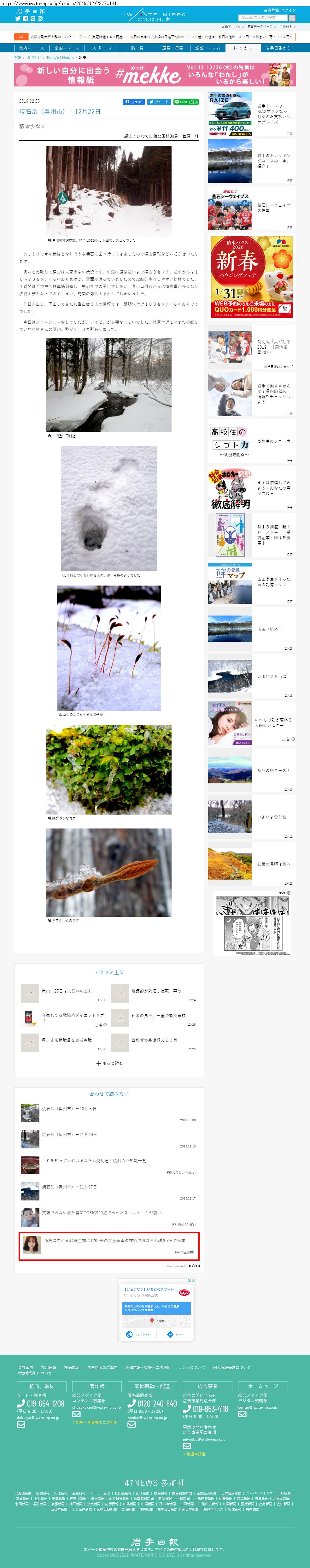310x1568 pixels.
Task: Open the #mekke information paper banner
Action: click(155, 75)
